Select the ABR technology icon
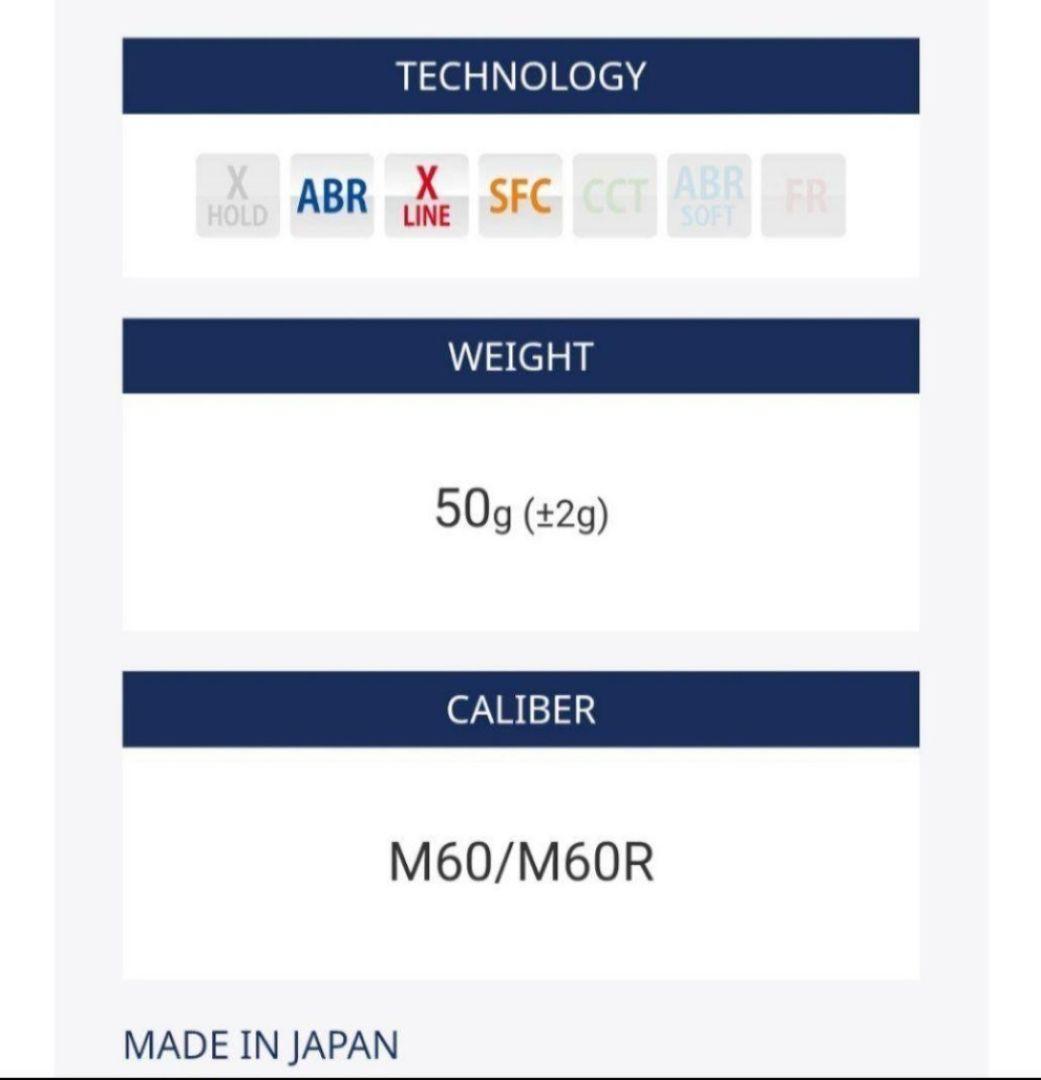1041x1080 pixels. (330, 197)
